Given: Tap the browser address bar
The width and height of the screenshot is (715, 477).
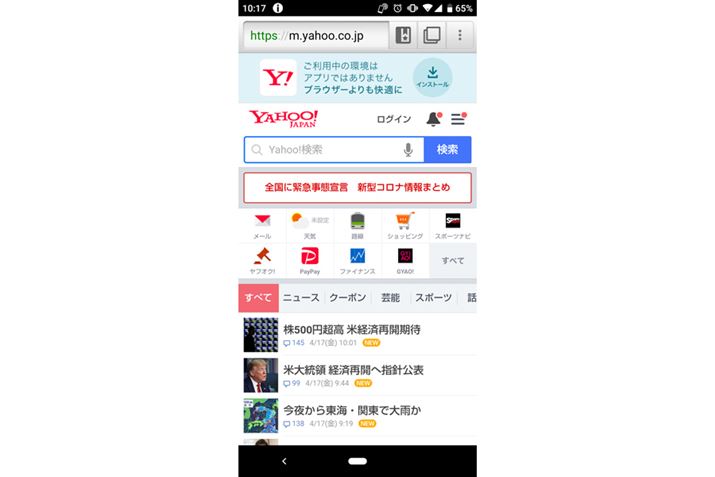Looking at the screenshot, I should tap(310, 36).
